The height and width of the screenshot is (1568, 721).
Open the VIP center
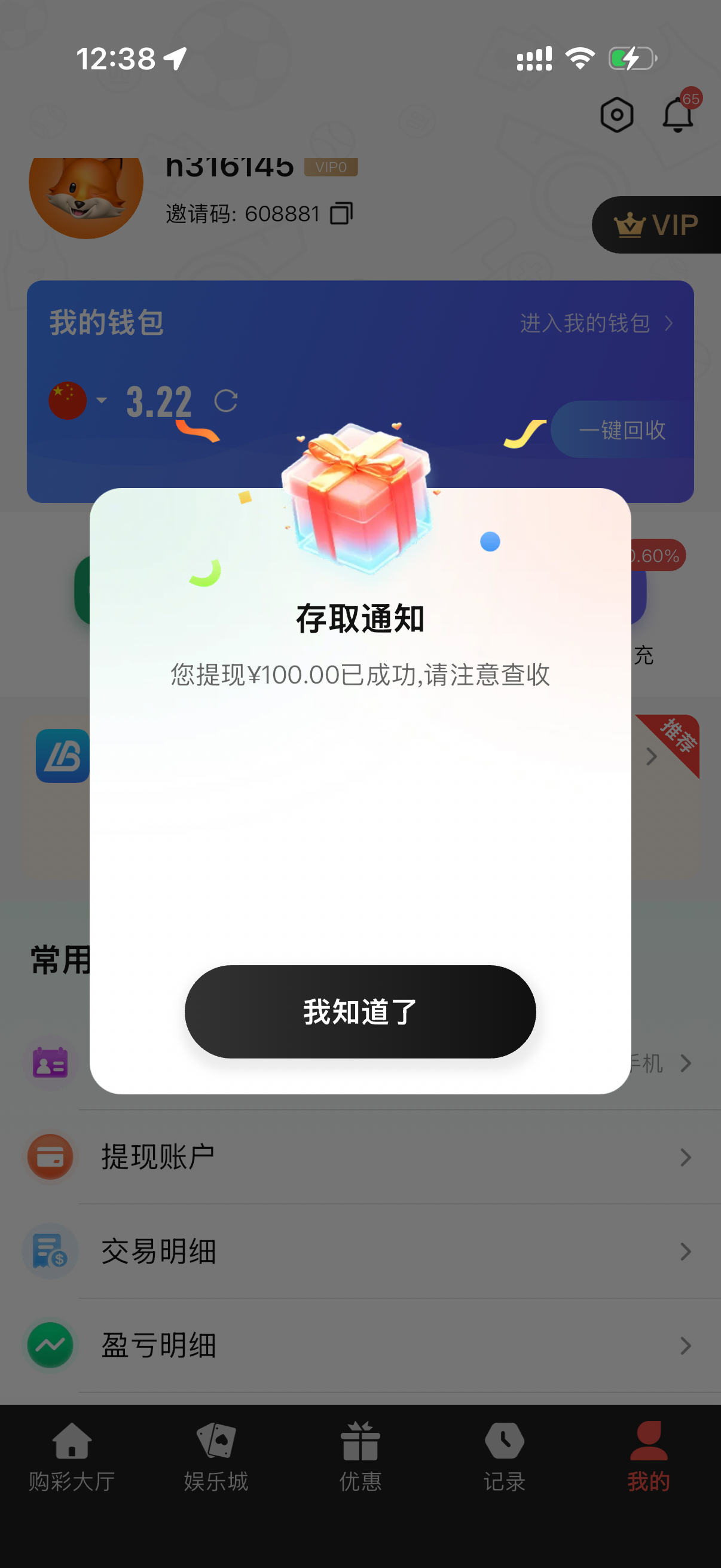tap(657, 225)
